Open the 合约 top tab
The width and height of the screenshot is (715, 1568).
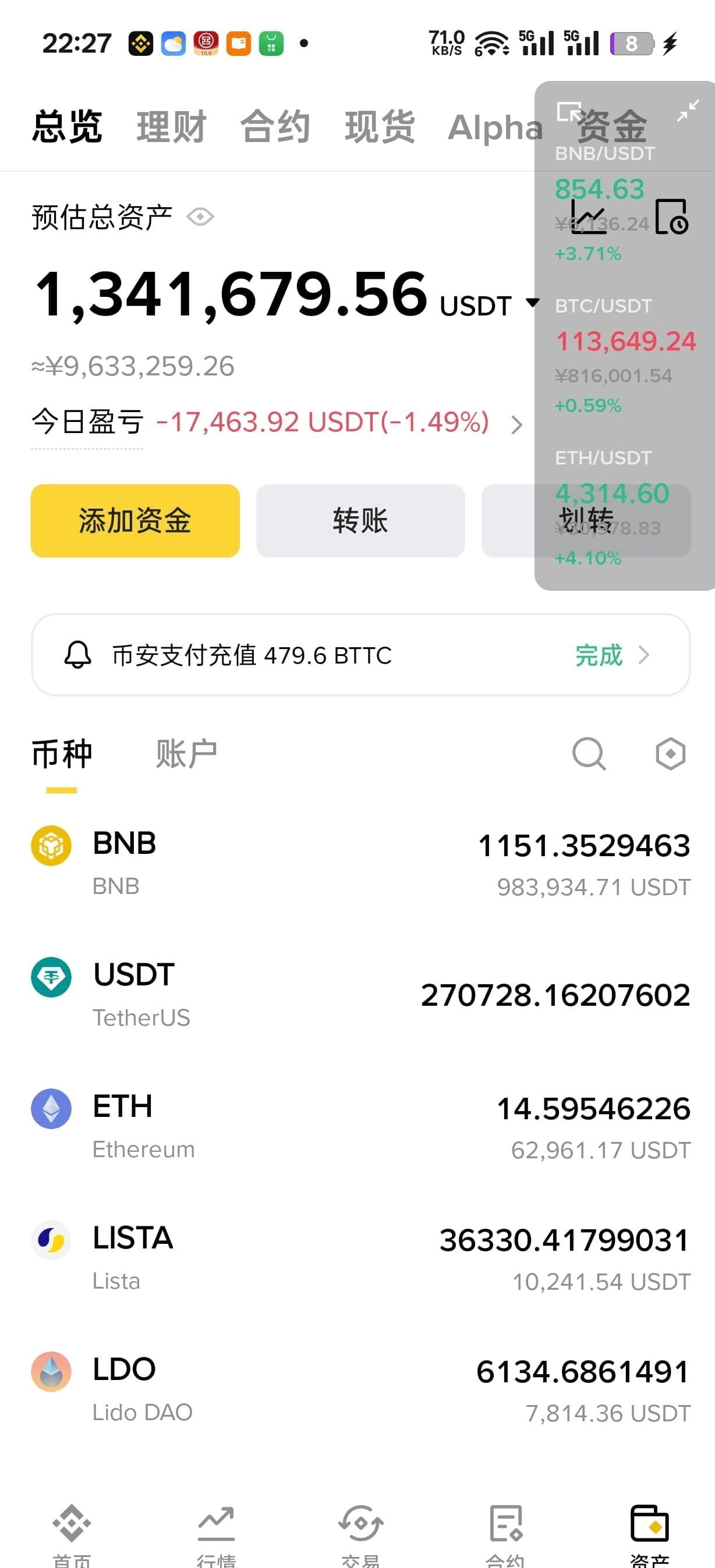tap(275, 127)
